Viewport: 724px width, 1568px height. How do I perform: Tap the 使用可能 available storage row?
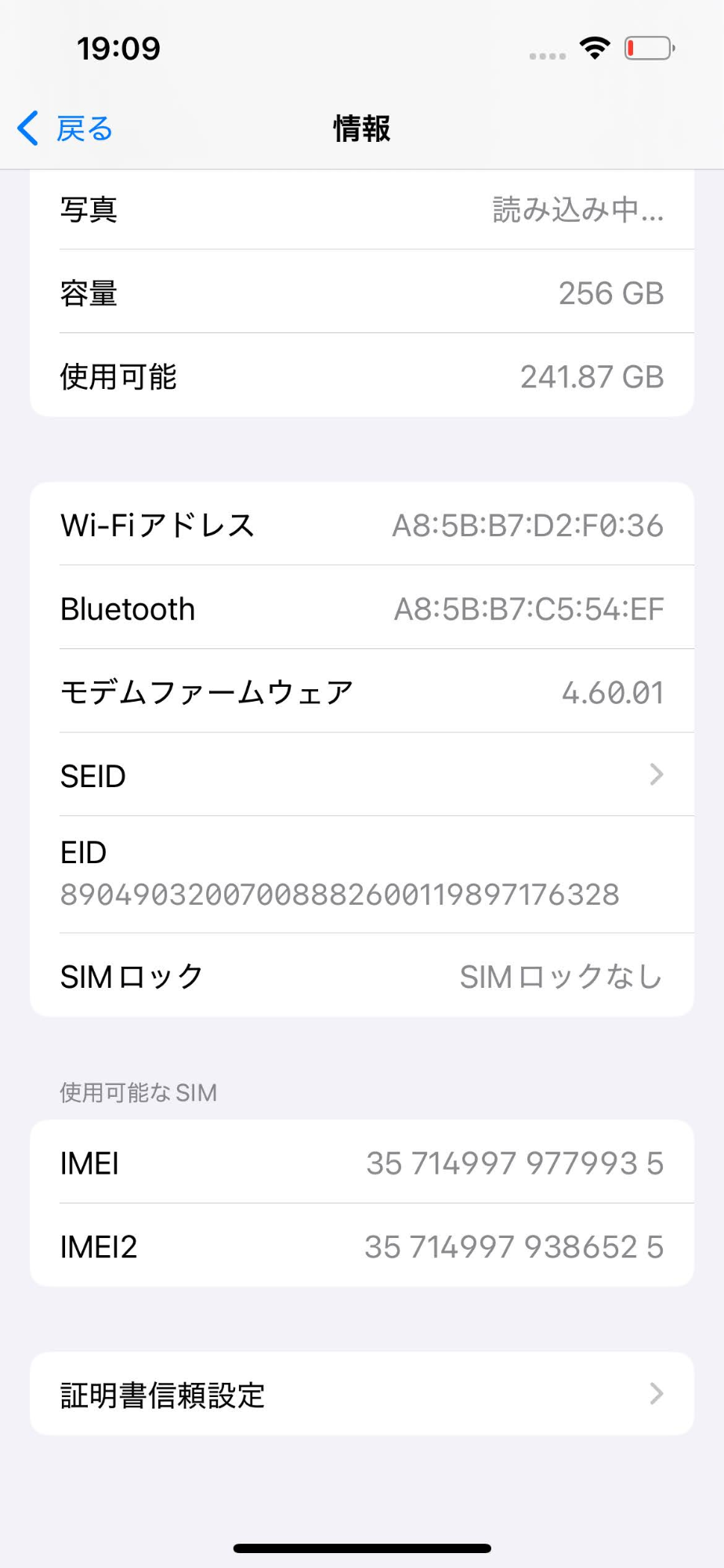(362, 376)
